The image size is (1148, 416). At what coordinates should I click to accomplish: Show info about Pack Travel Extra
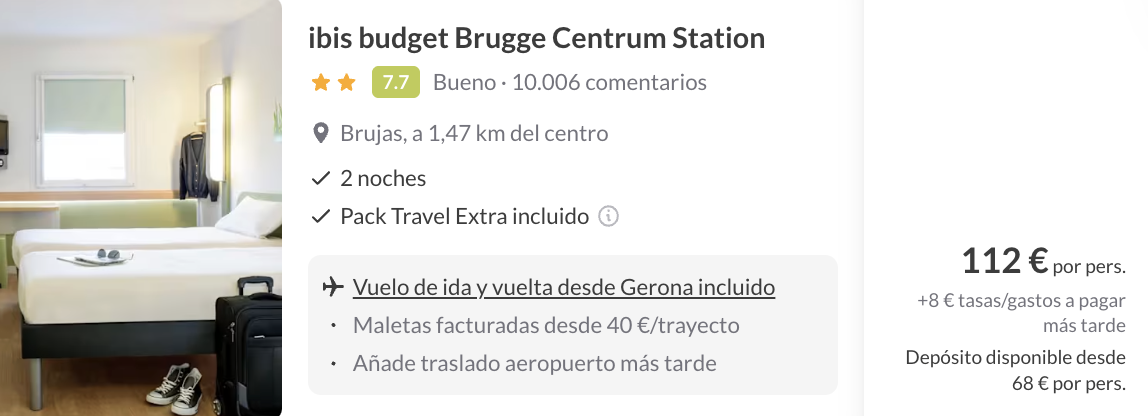pyautogui.click(x=608, y=216)
